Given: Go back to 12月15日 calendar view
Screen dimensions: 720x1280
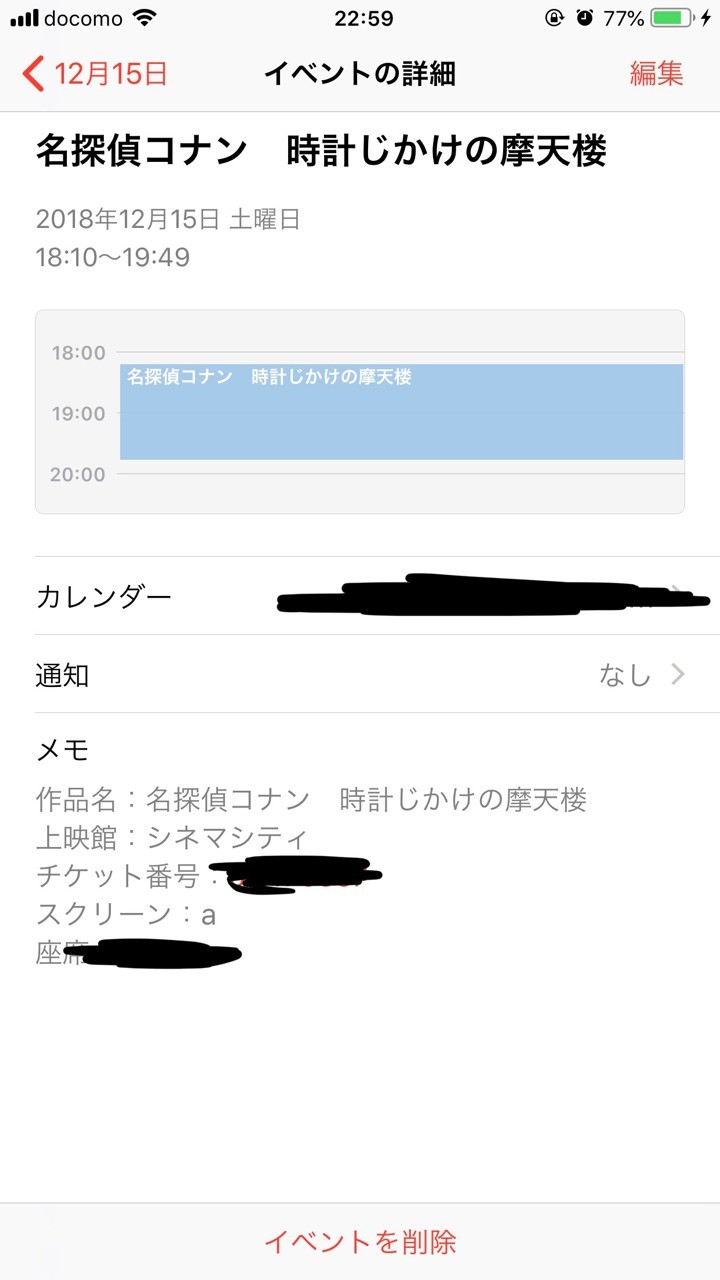Looking at the screenshot, I should [x=95, y=74].
